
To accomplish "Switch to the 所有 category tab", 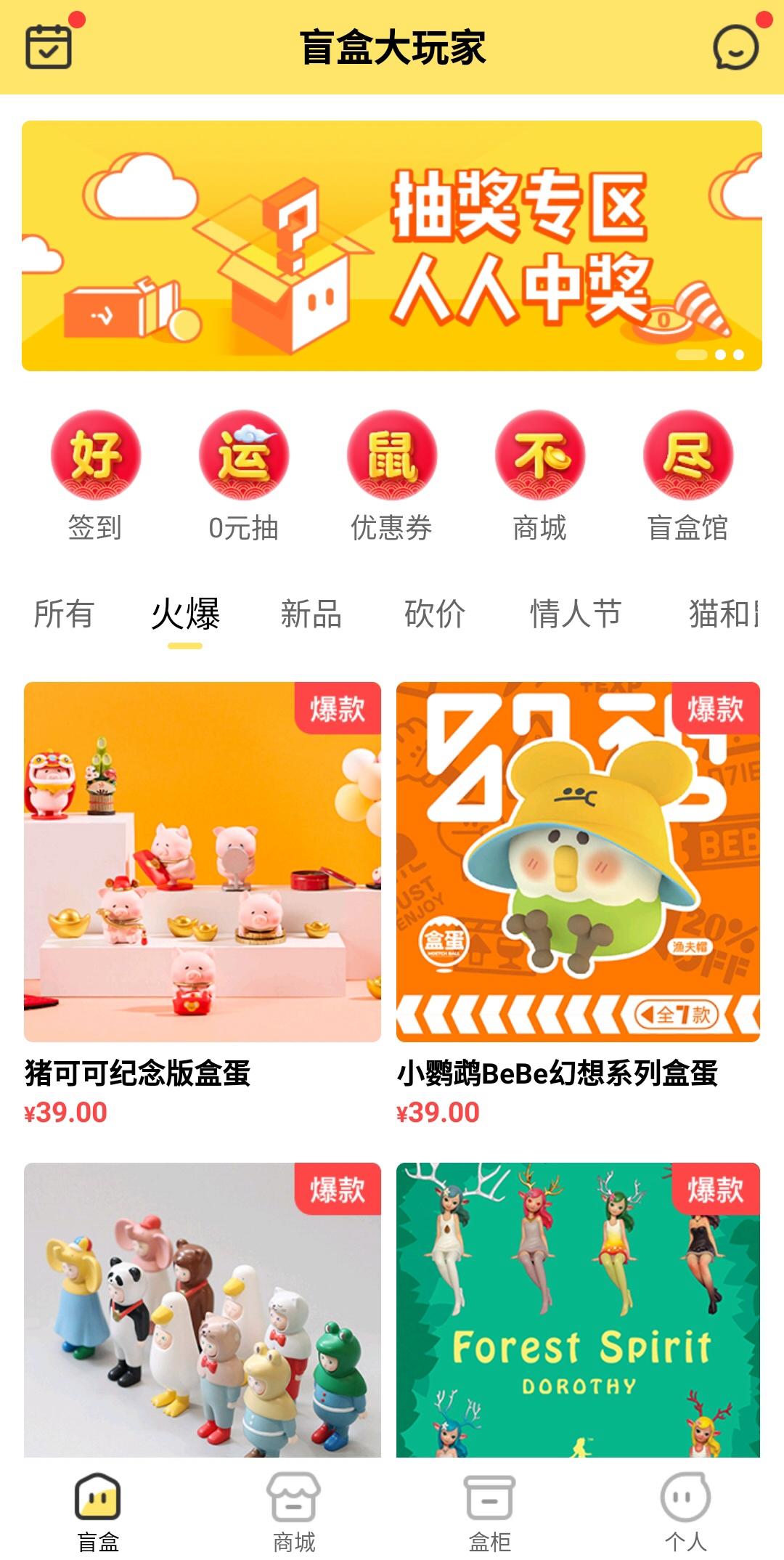I will click(x=64, y=614).
